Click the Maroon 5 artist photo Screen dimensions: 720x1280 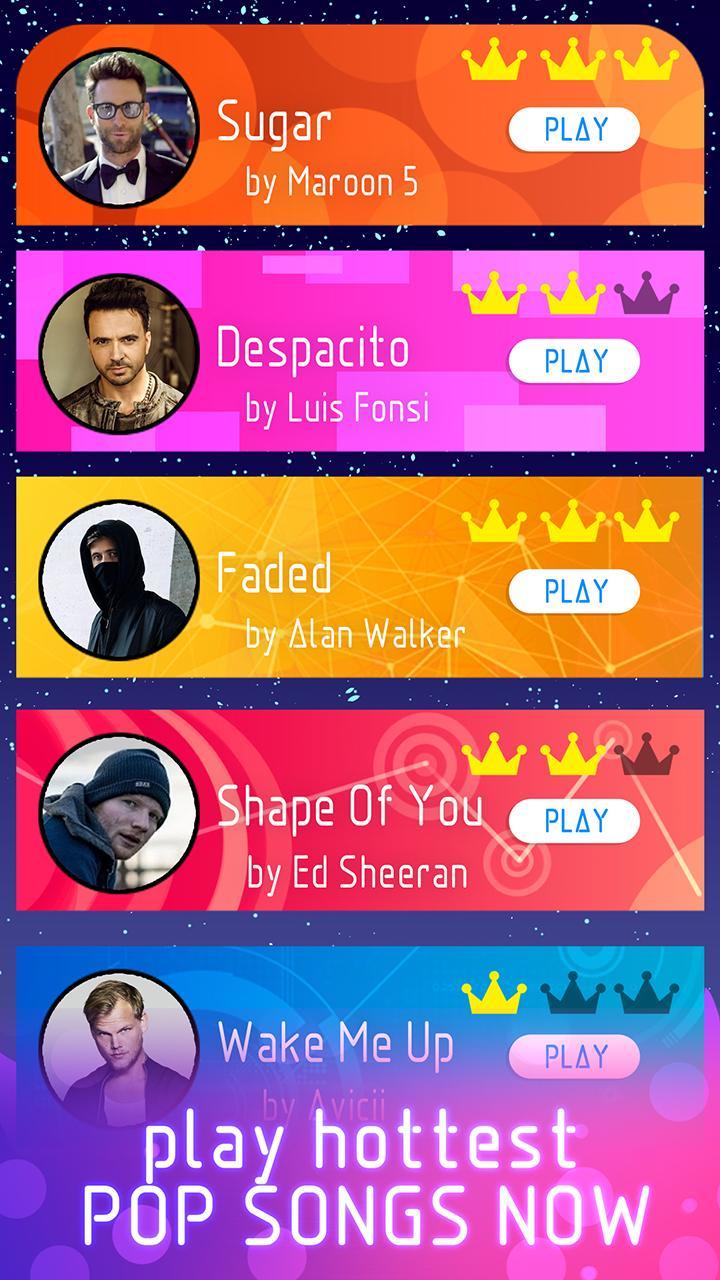tap(120, 130)
